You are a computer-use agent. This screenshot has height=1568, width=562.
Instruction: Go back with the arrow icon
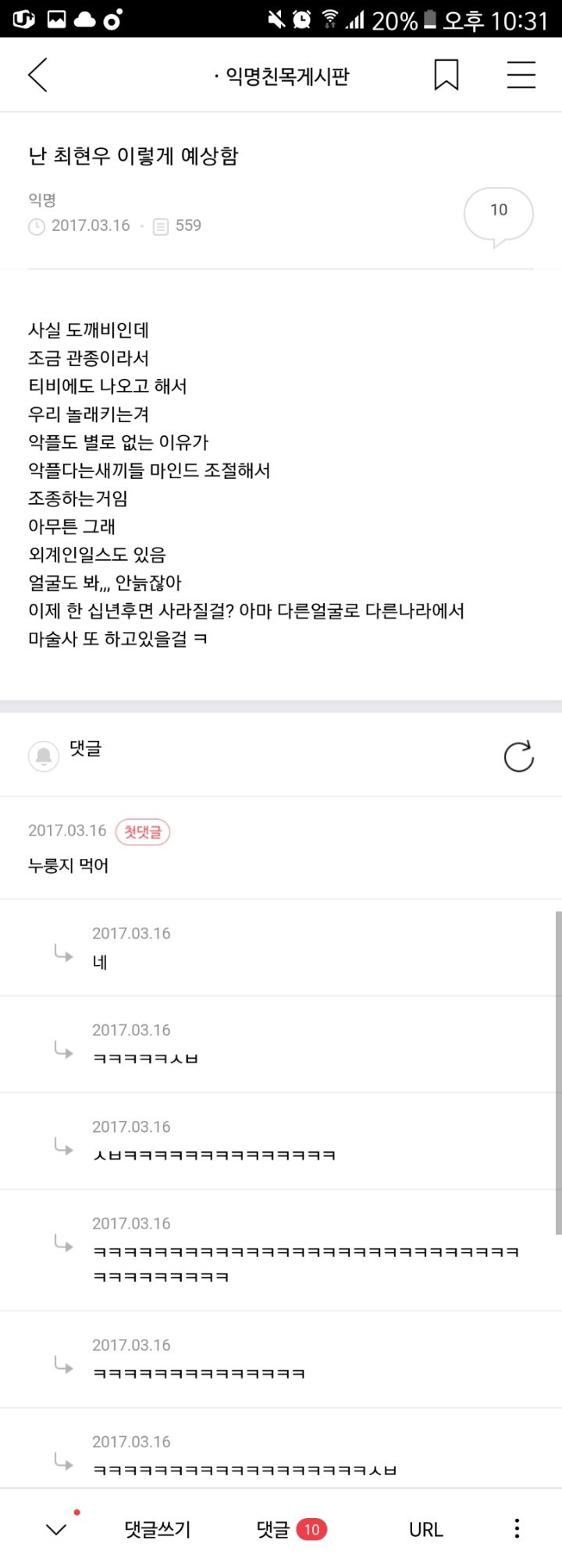[37, 76]
